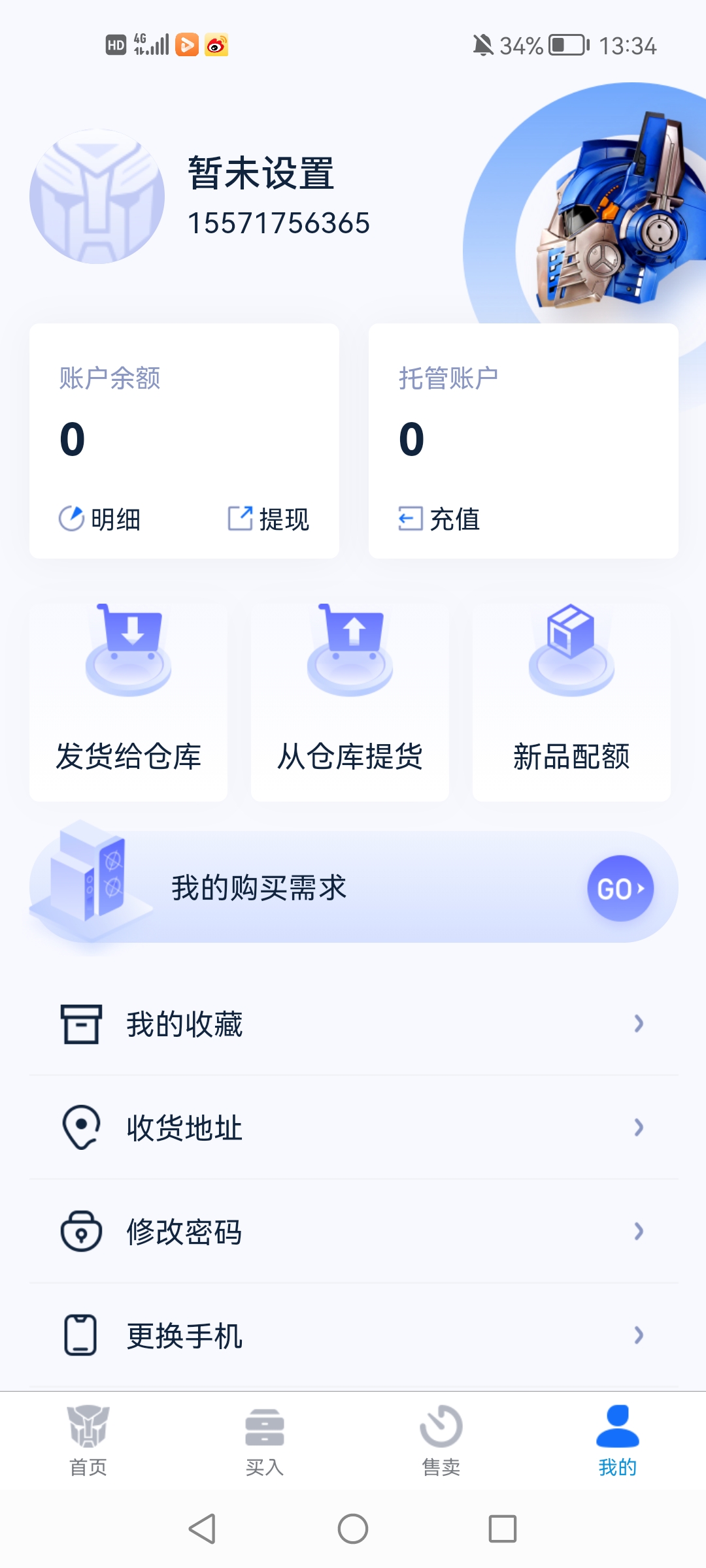The height and width of the screenshot is (1568, 706).
Task: Select the 修改密码 lock icon
Action: [x=81, y=1232]
